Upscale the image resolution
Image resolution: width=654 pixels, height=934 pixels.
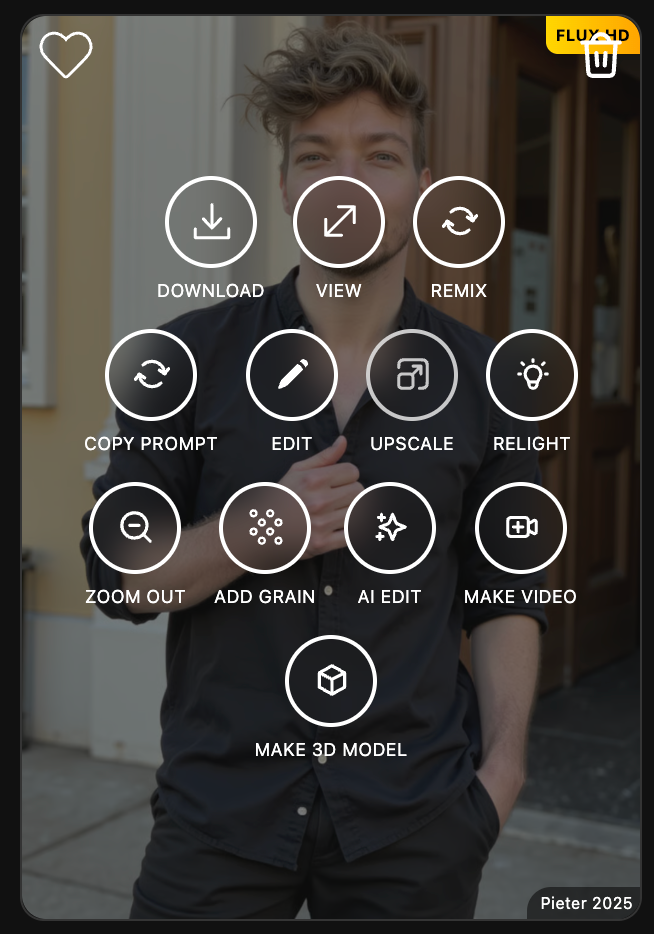[412, 376]
